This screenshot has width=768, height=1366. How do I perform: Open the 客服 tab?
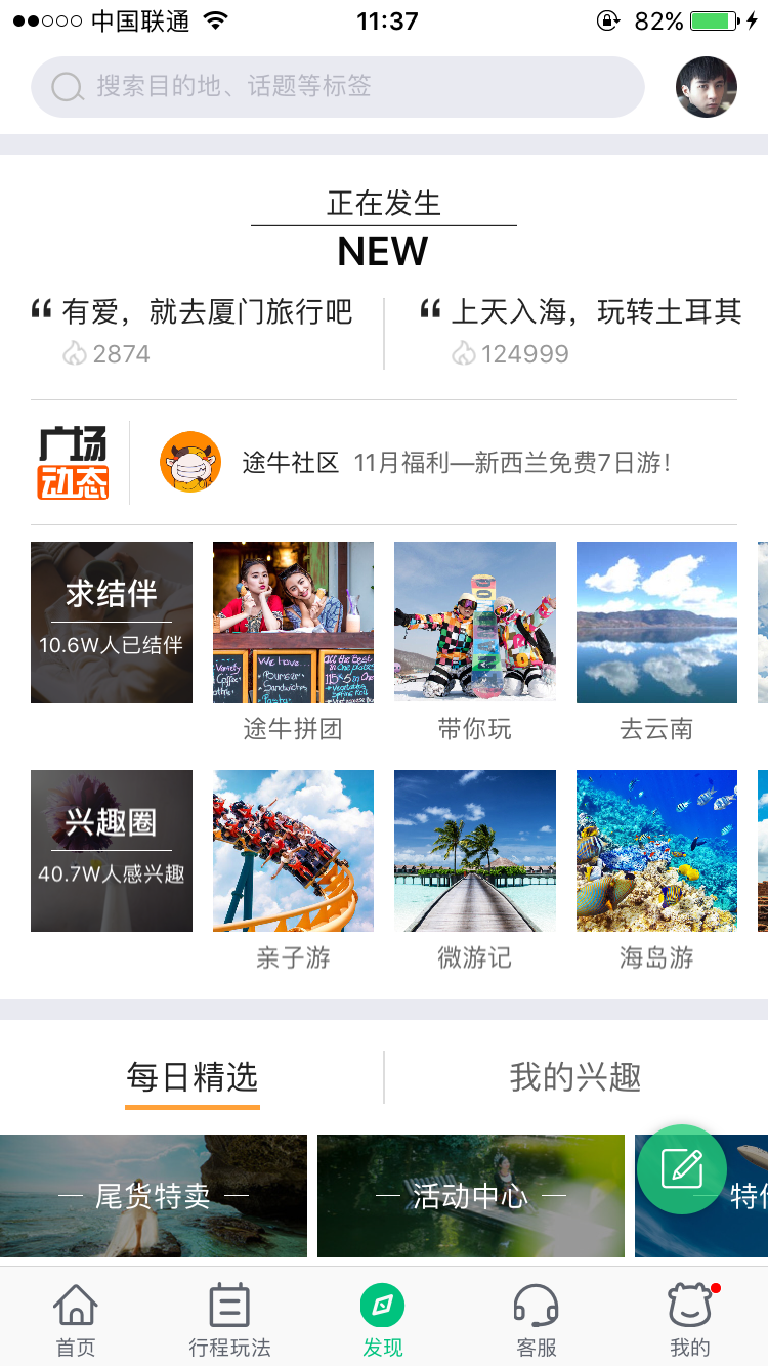(536, 1320)
